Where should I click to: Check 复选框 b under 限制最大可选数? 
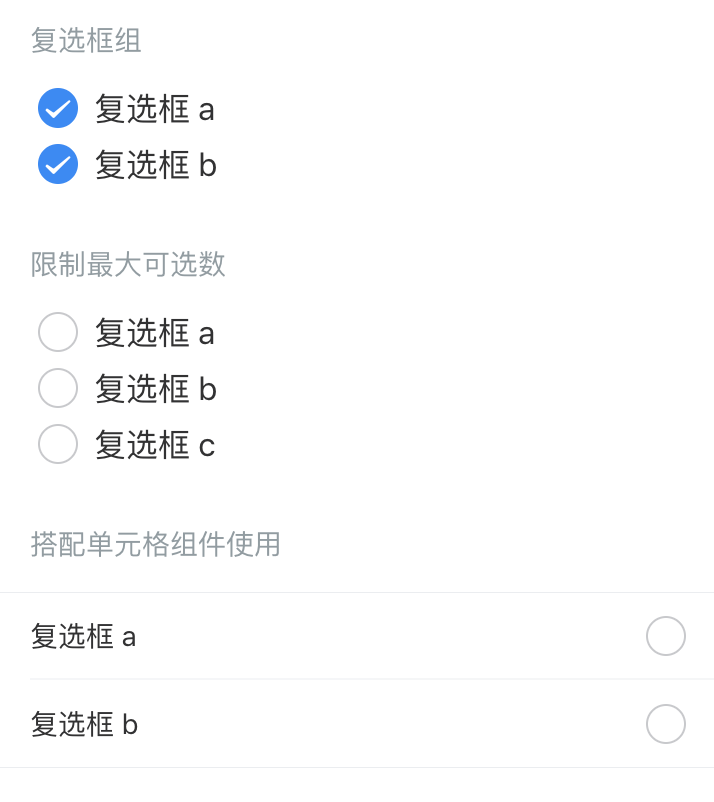tap(58, 388)
